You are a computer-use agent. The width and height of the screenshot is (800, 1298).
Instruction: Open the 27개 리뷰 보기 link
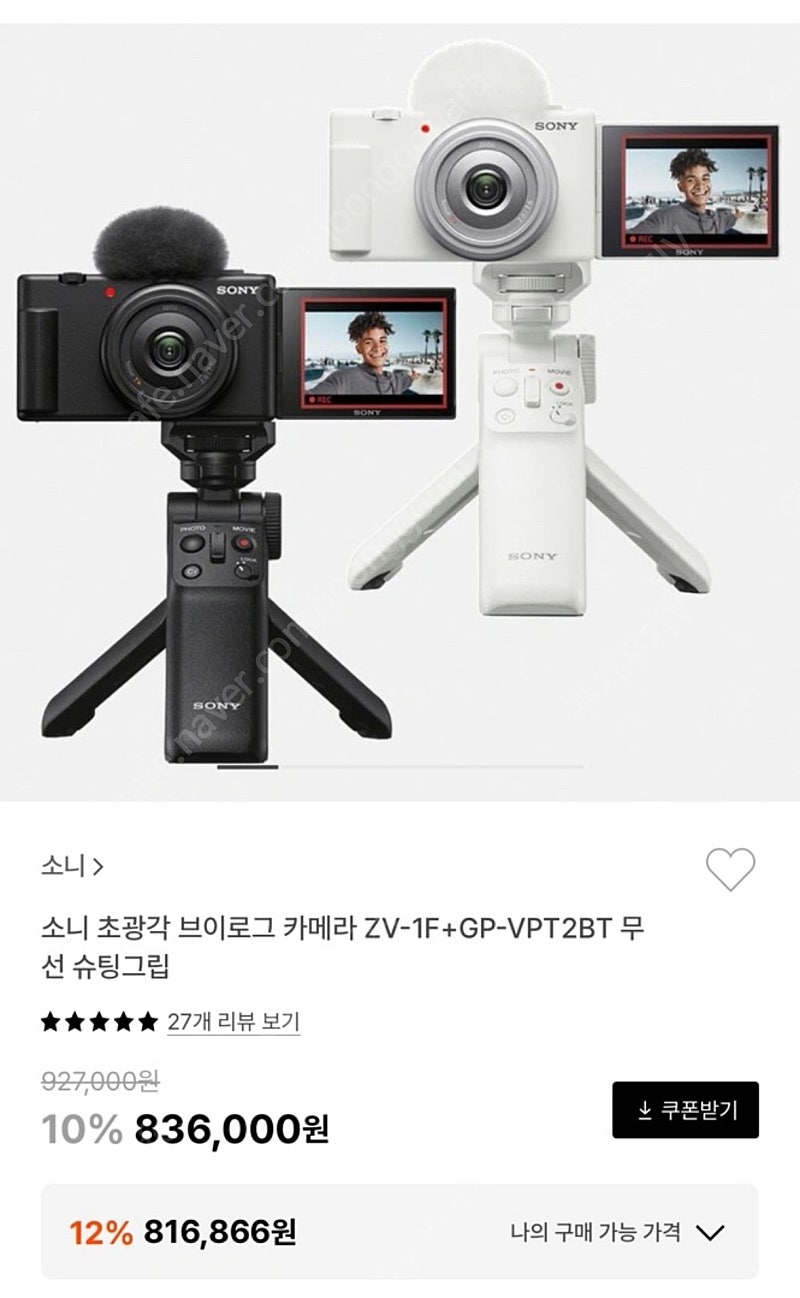[x=233, y=1021]
